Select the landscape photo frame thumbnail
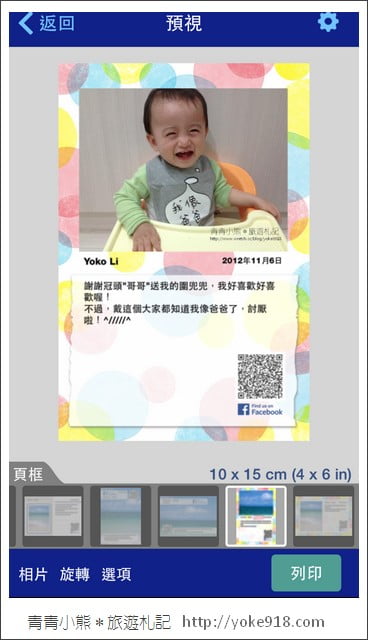This screenshot has width=368, height=640. click(x=188, y=516)
